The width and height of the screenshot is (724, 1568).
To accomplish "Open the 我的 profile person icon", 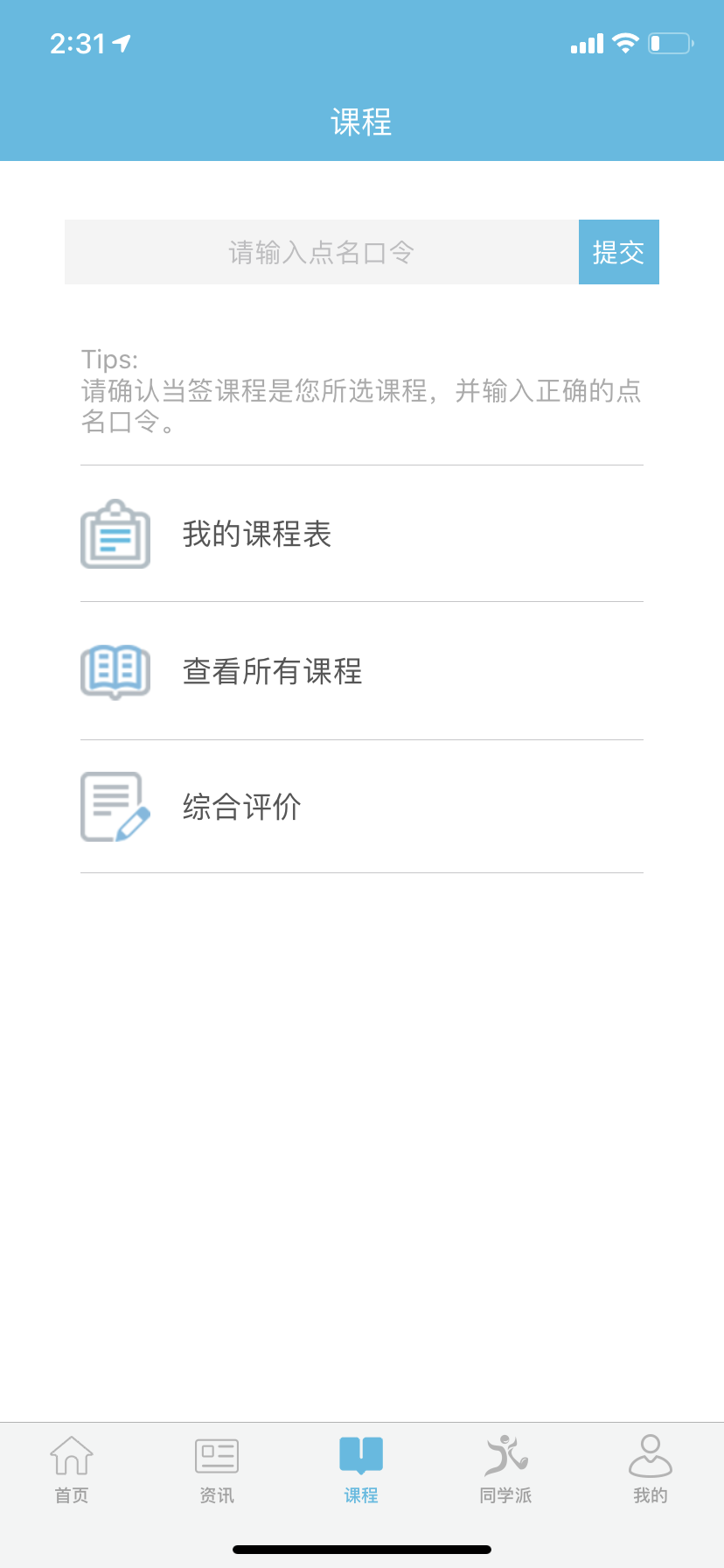I will [x=651, y=1454].
